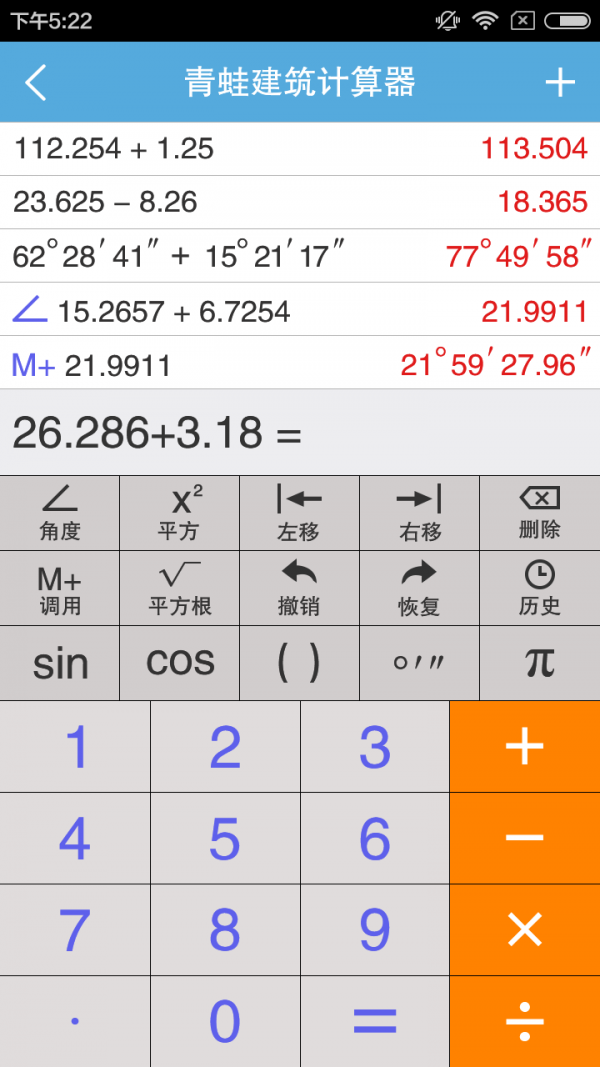Viewport: 600px width, 1067px height.
Task: Enter the digit 5
Action: [225, 839]
